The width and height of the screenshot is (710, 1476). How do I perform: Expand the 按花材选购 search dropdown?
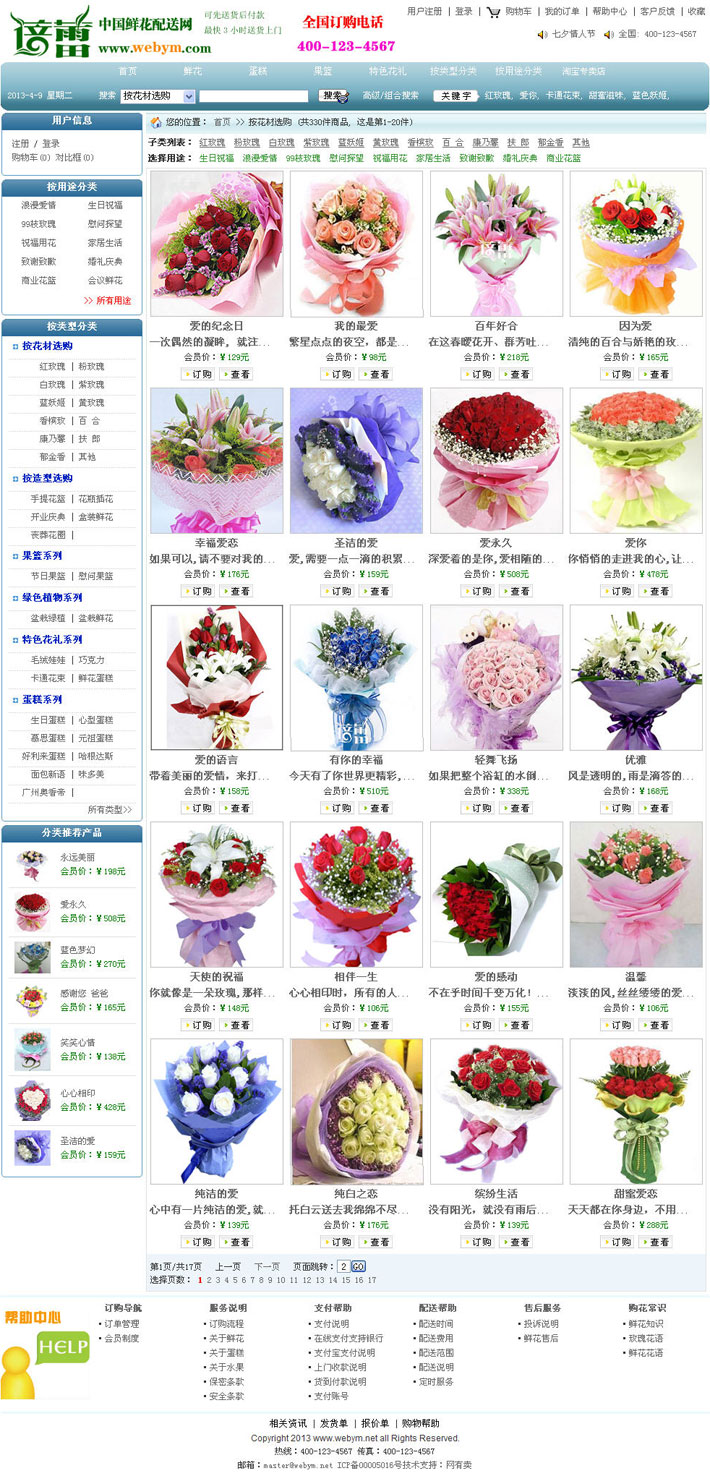(x=158, y=96)
